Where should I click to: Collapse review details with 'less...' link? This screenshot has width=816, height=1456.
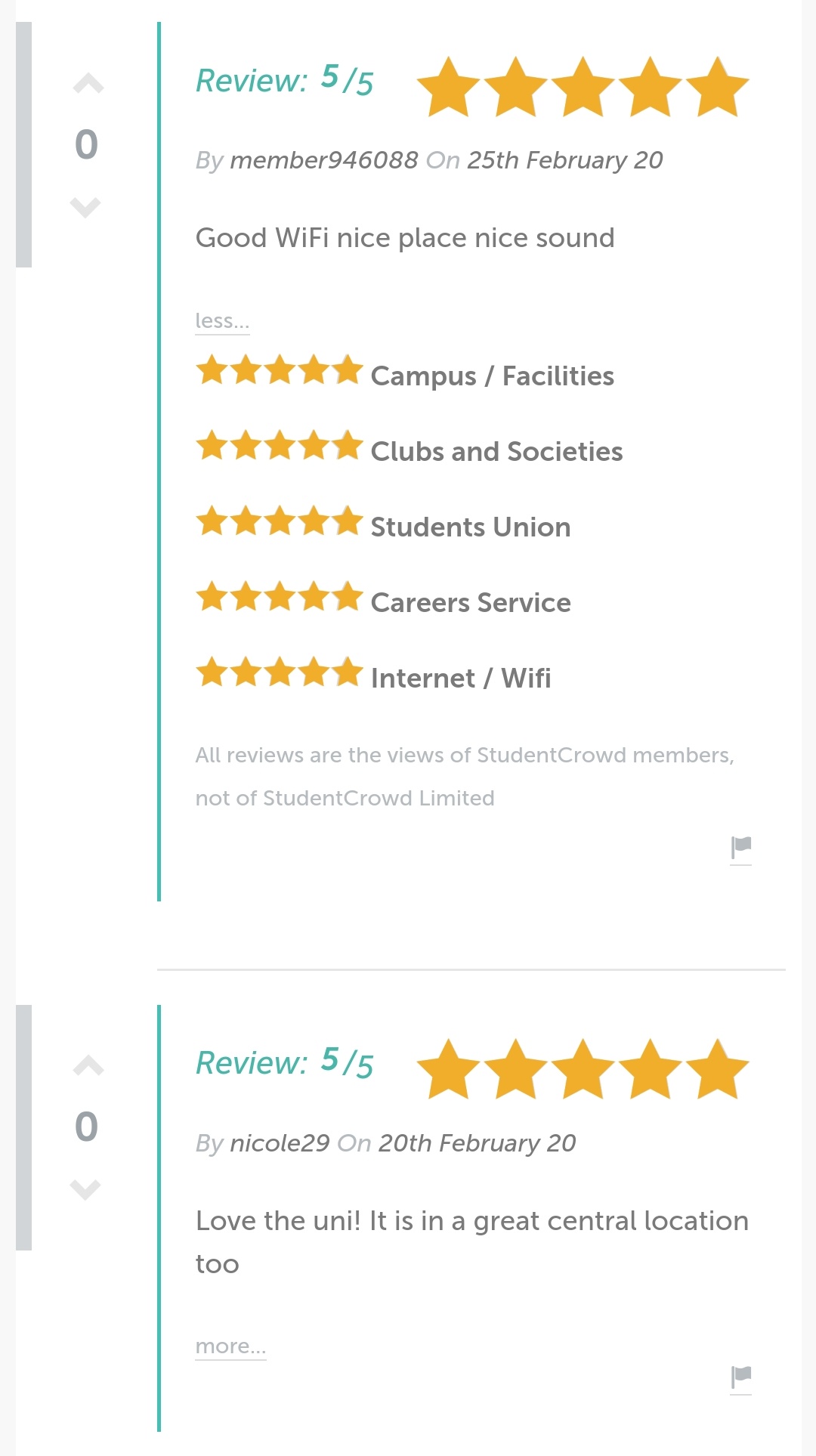221,321
